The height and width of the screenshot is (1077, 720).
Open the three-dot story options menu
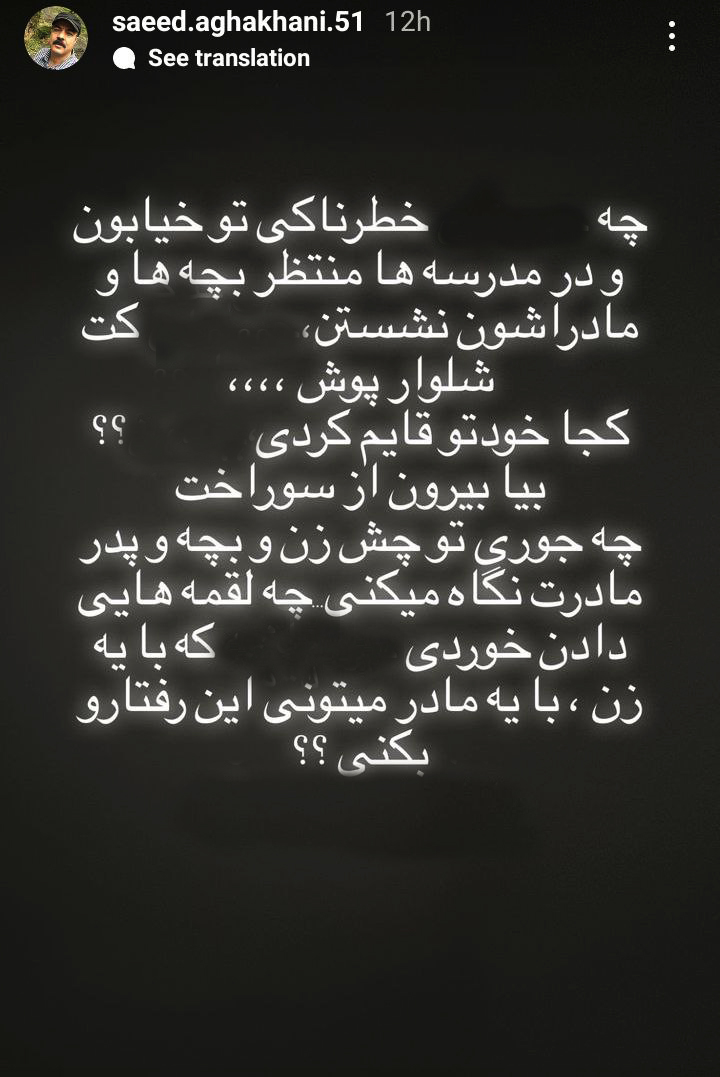click(x=671, y=37)
